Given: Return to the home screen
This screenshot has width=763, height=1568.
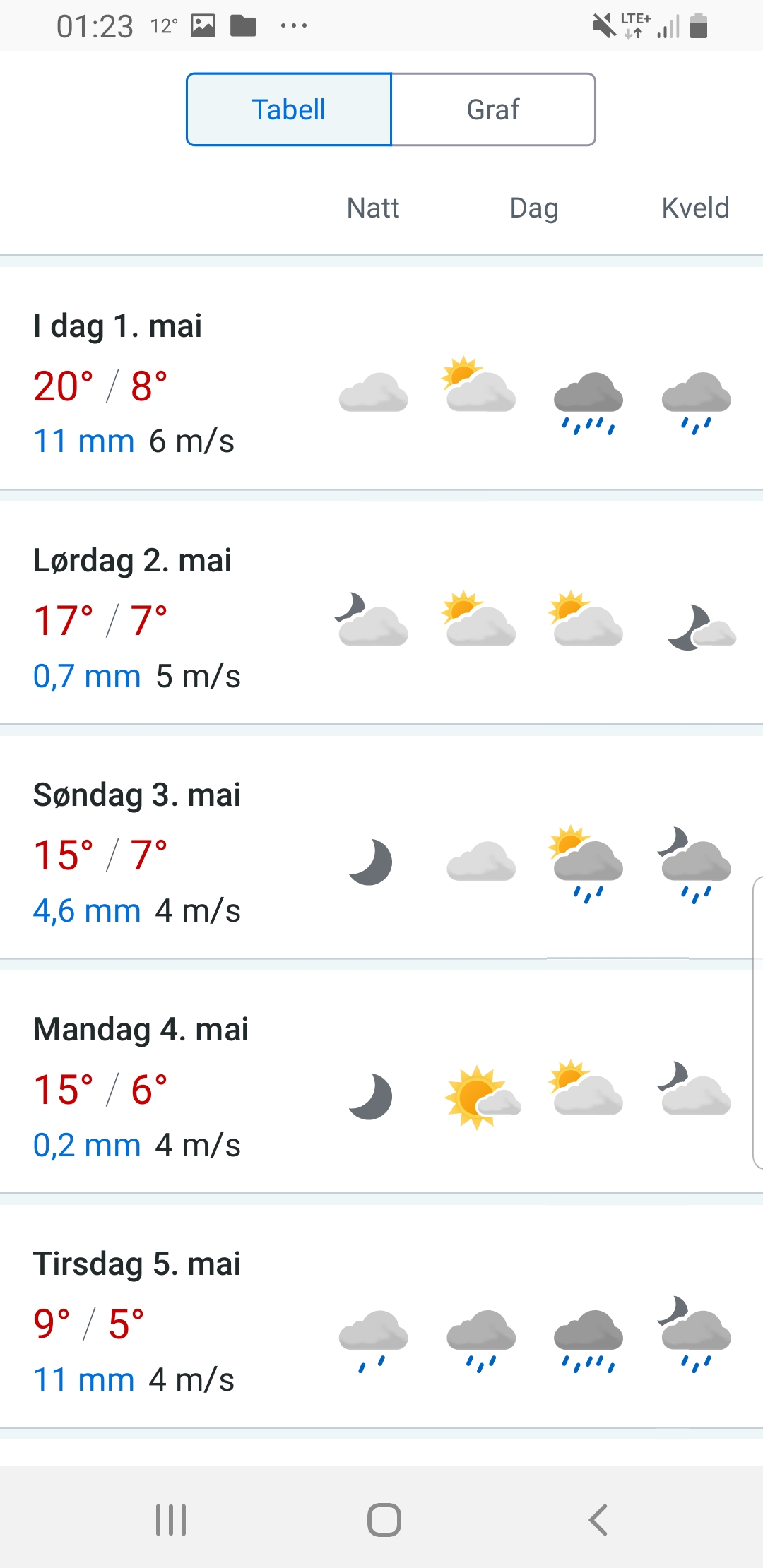Looking at the screenshot, I should pos(384,1520).
